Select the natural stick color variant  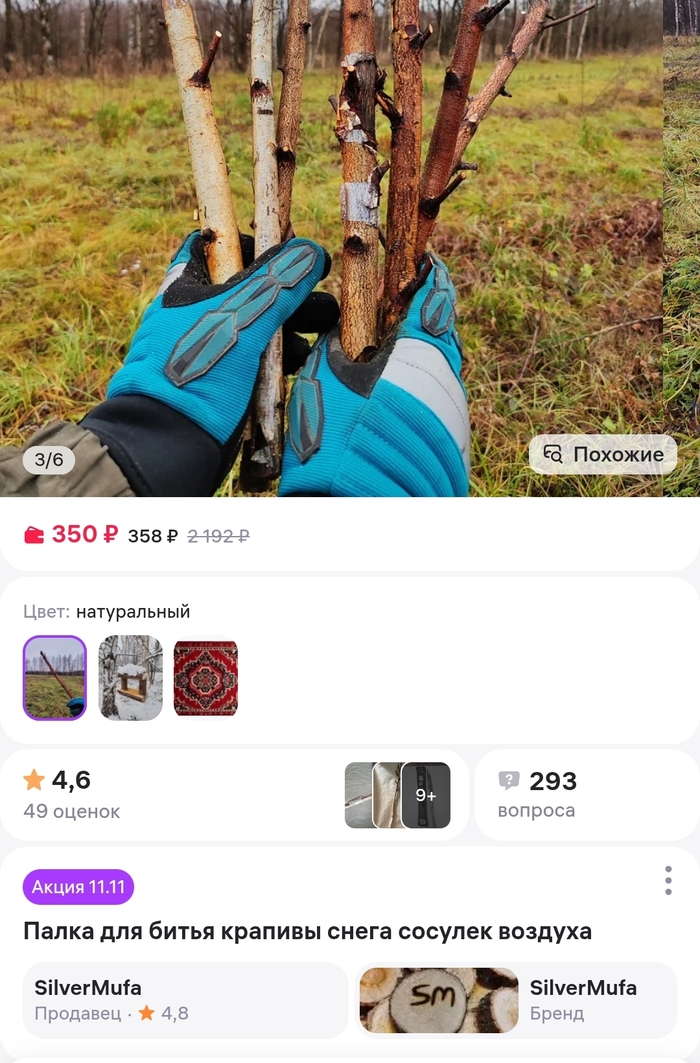55,678
